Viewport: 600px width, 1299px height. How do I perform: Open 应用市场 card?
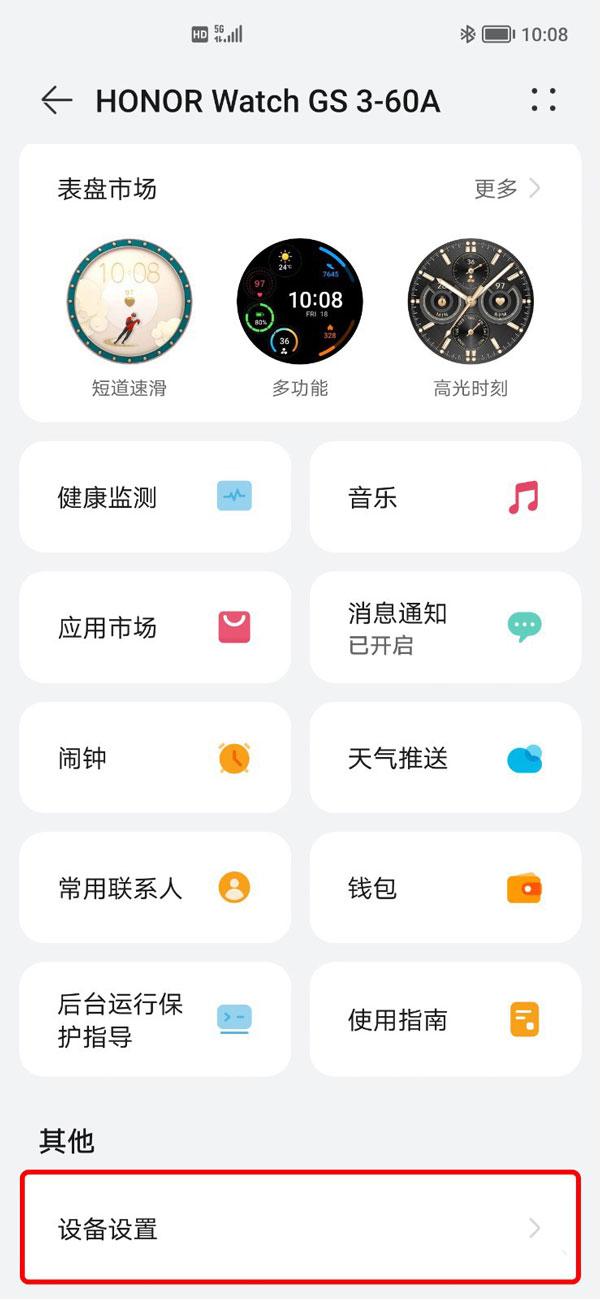tap(155, 628)
